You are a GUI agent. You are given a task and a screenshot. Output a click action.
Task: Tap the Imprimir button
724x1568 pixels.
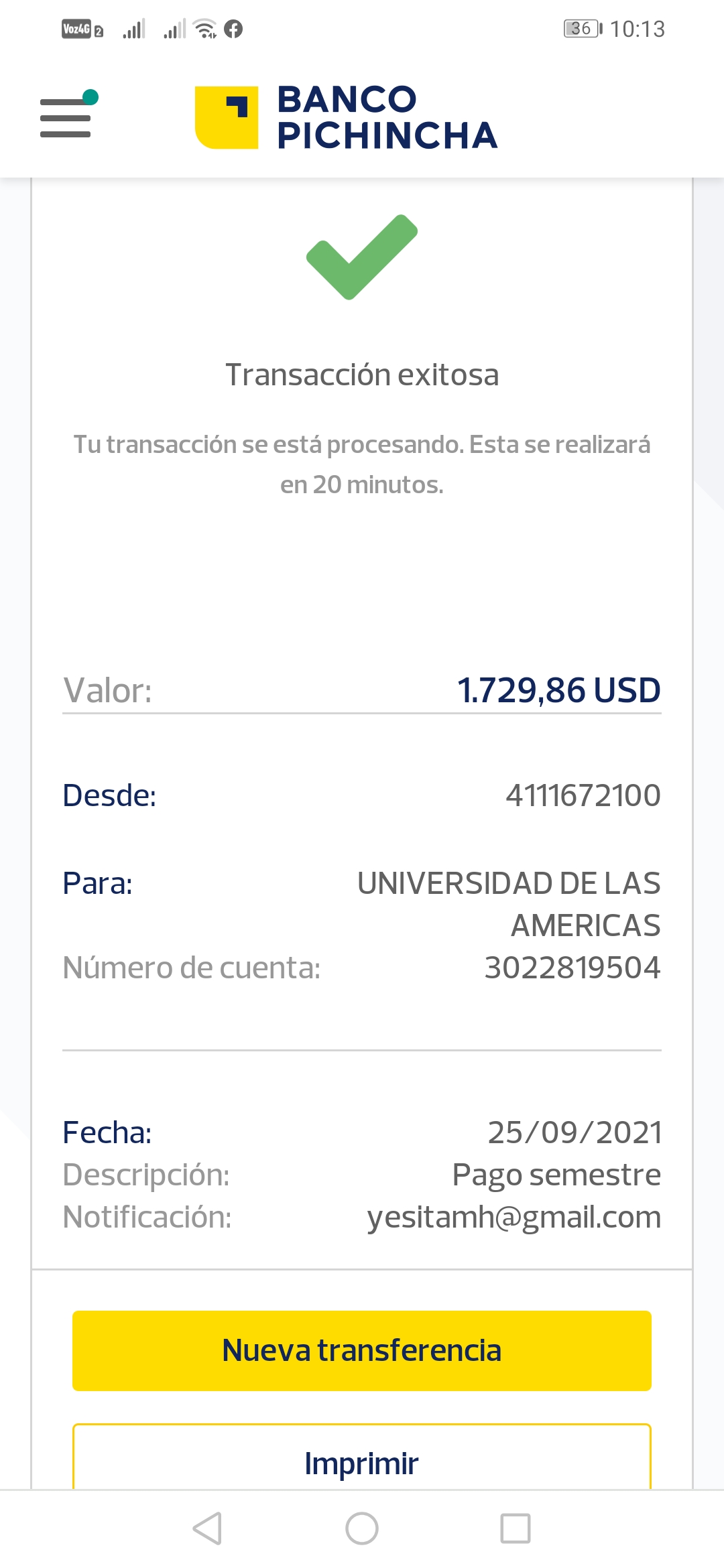pyautogui.click(x=362, y=1461)
